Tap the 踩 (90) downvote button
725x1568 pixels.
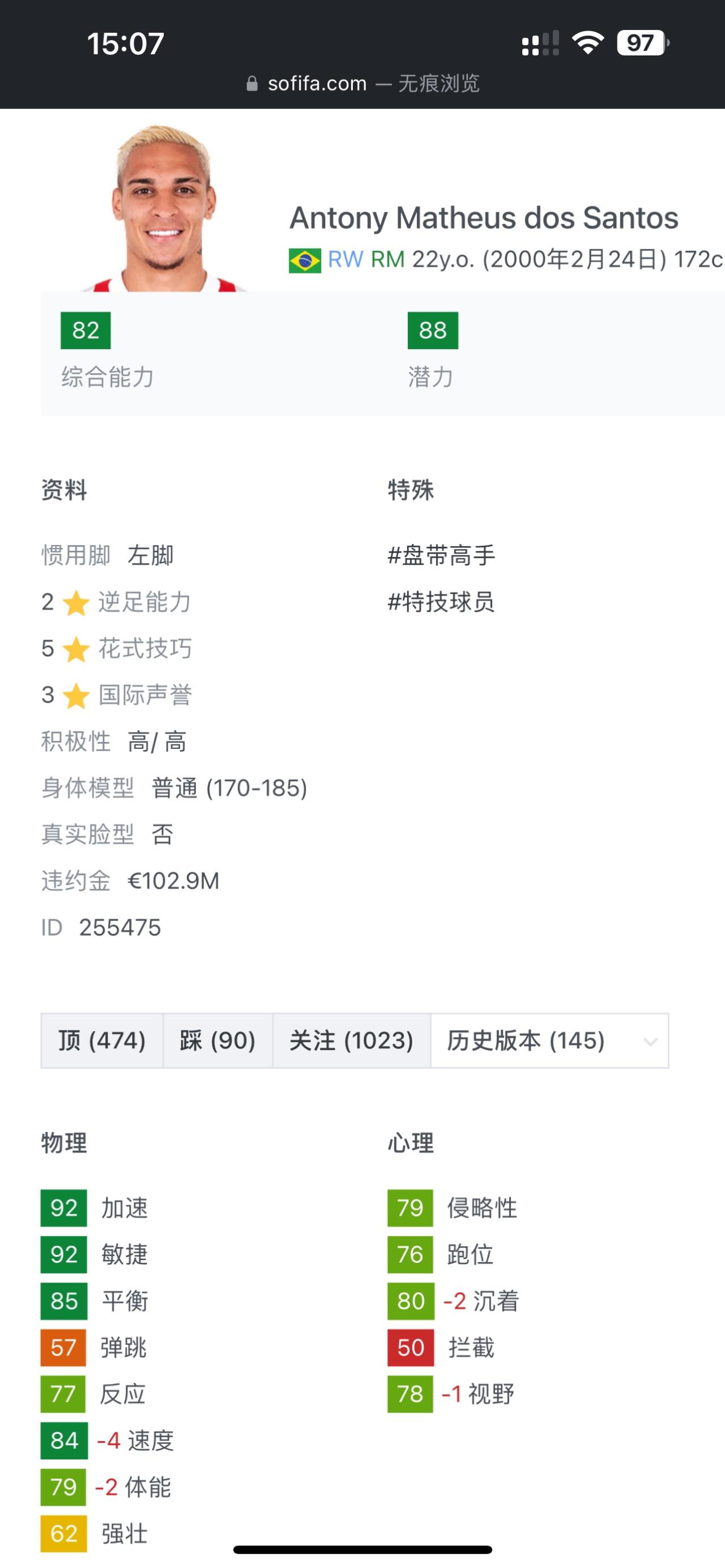coord(217,1040)
